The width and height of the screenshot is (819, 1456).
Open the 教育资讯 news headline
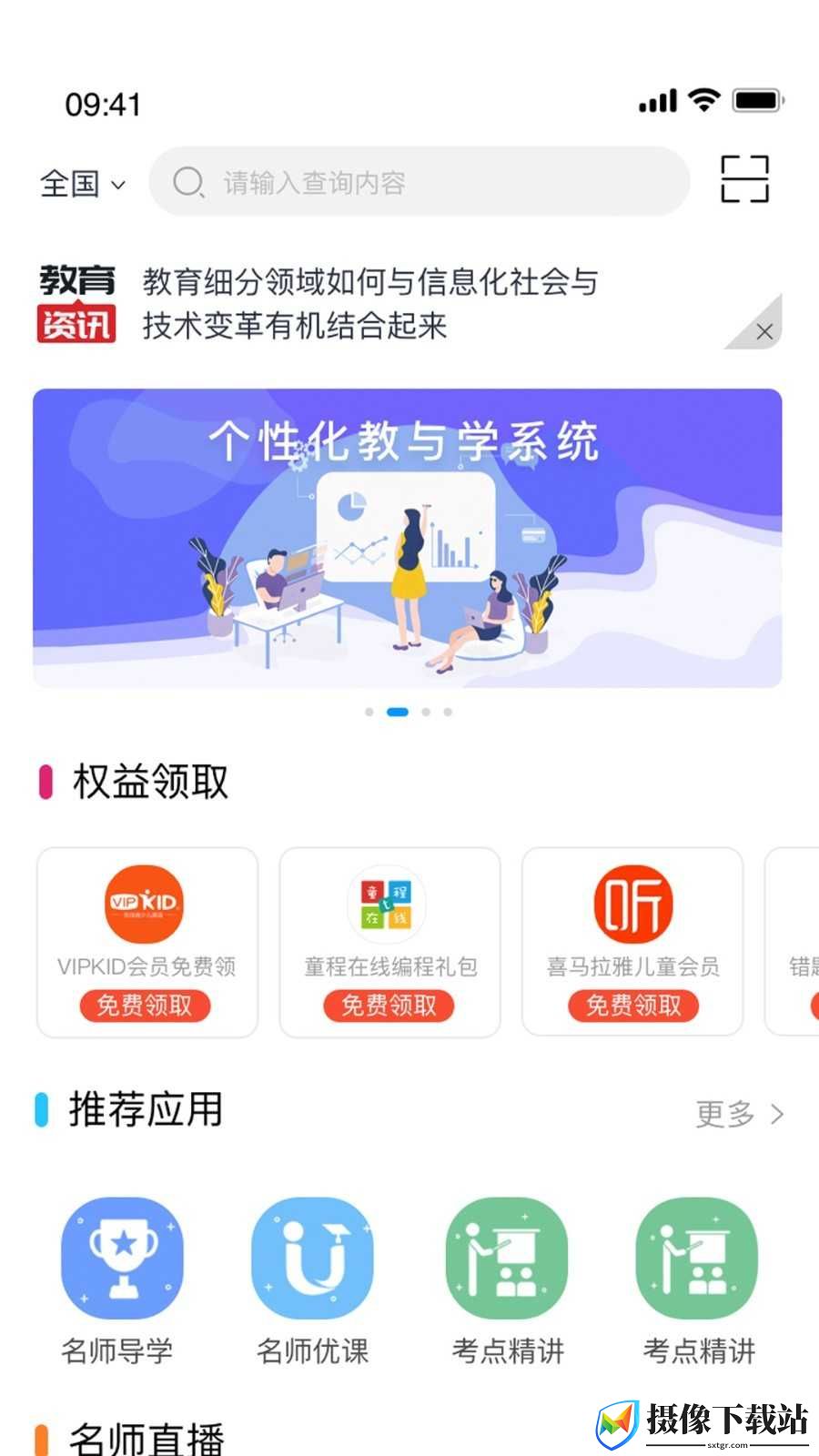click(369, 303)
